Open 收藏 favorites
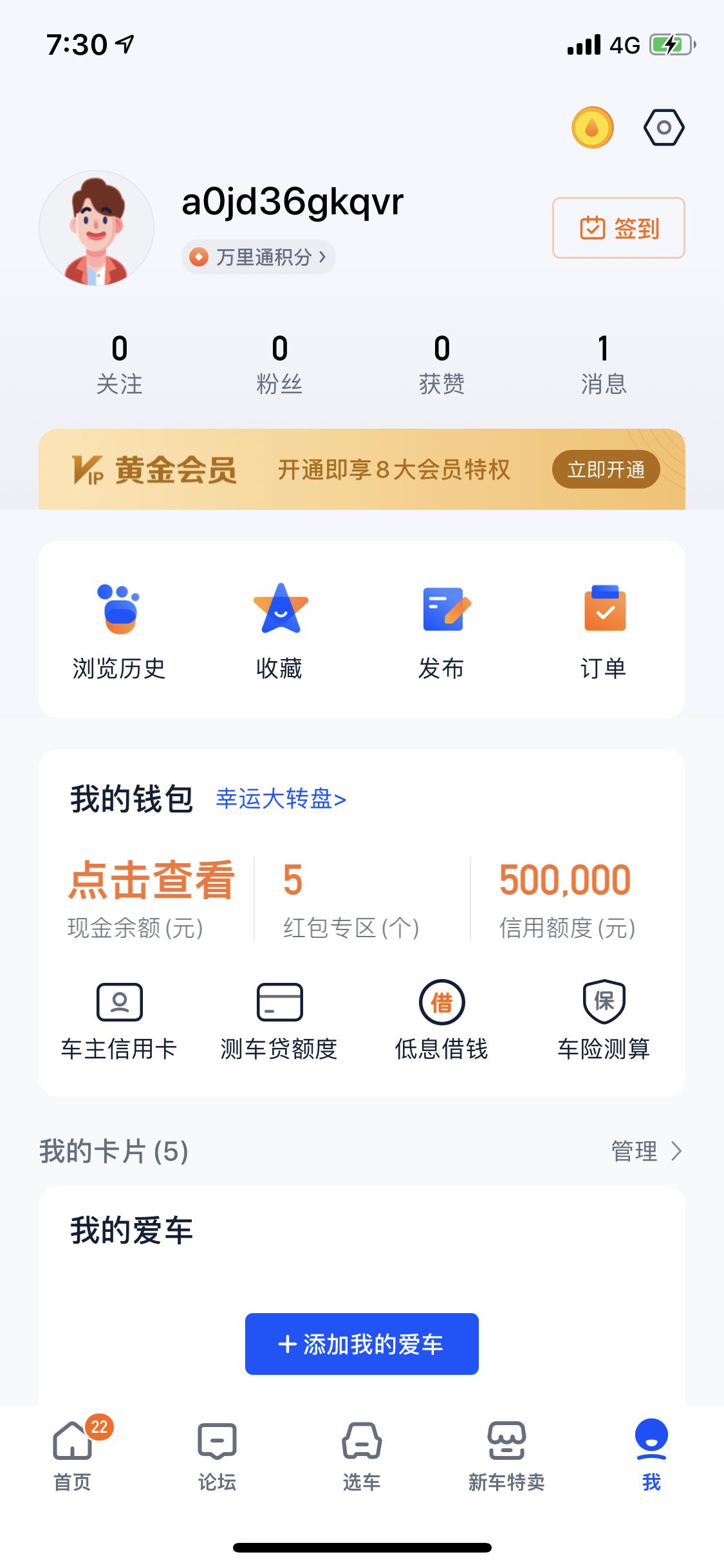The image size is (724, 1568). click(279, 631)
